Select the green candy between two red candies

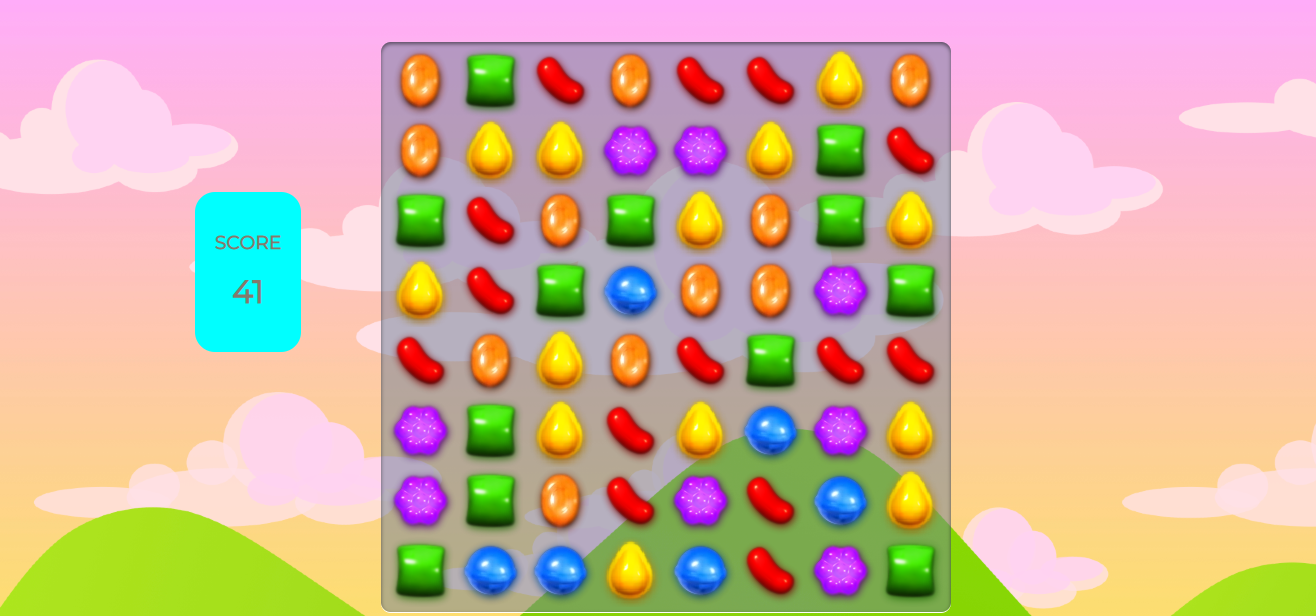coord(770,360)
